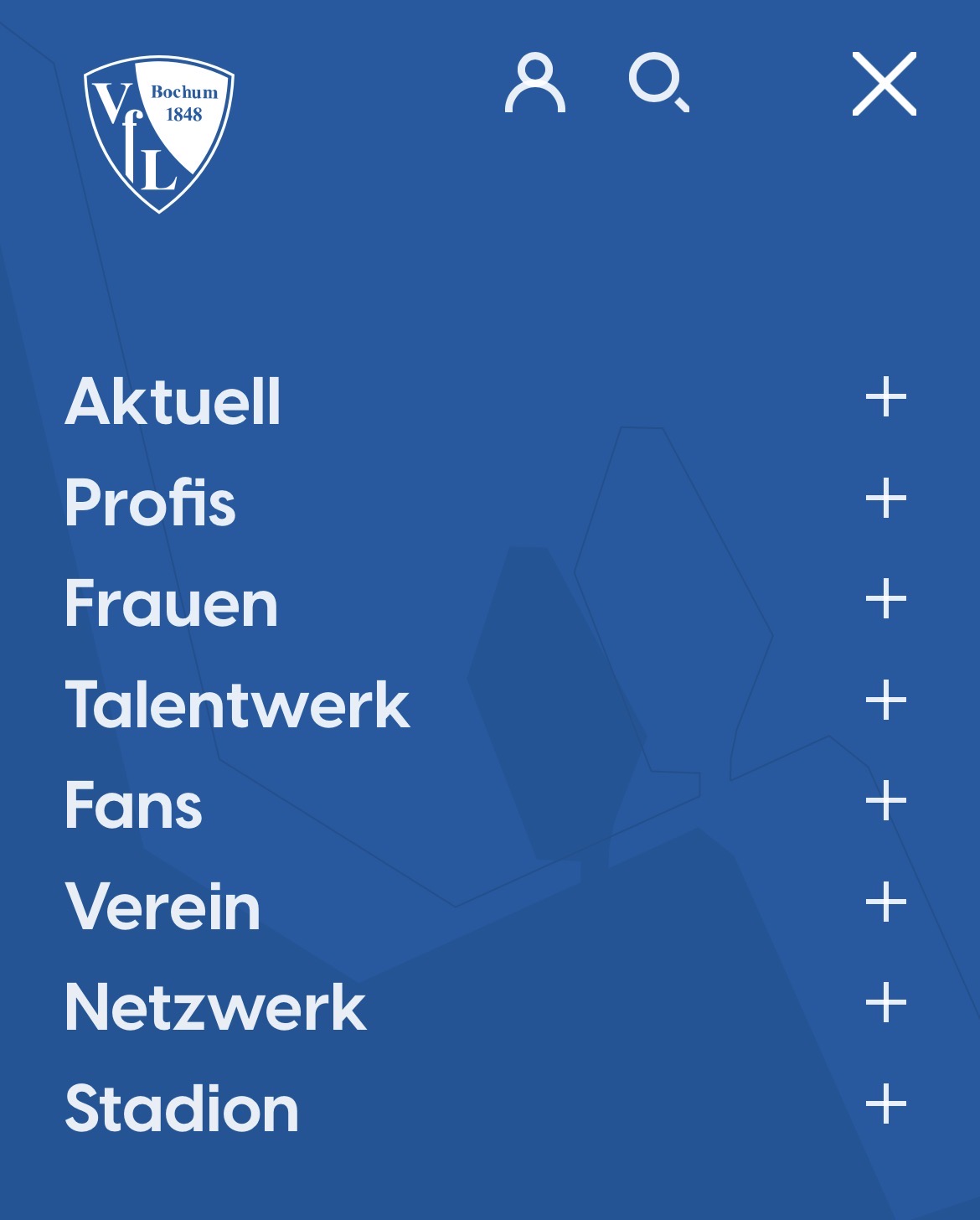
Task: Close the navigation menu
Action: 884,84
